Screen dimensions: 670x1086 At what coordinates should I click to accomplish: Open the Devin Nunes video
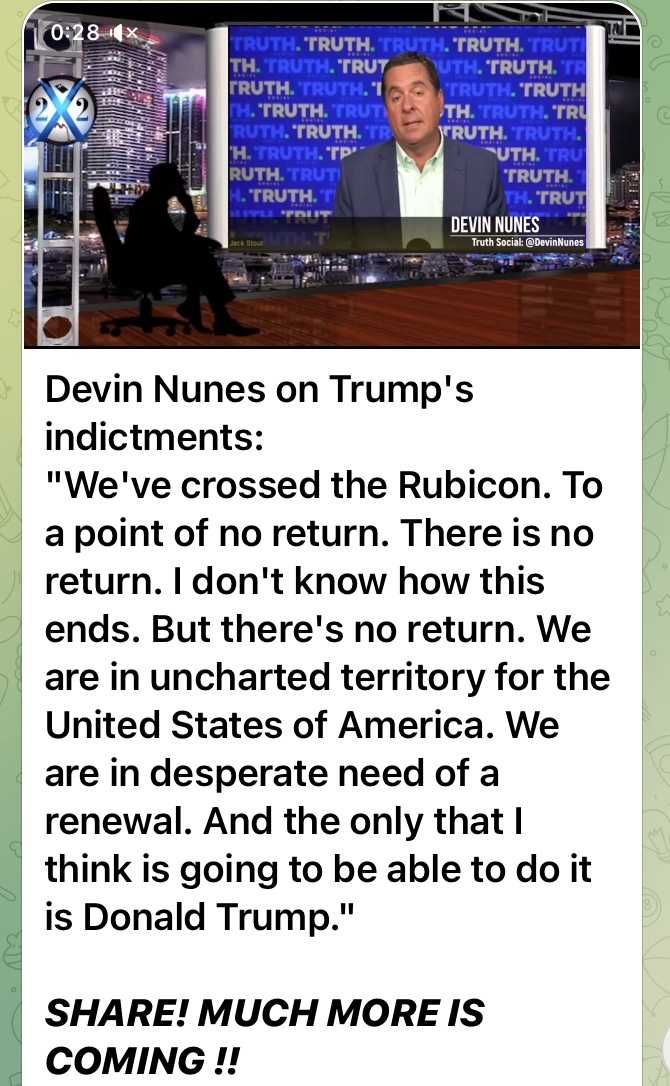(332, 180)
